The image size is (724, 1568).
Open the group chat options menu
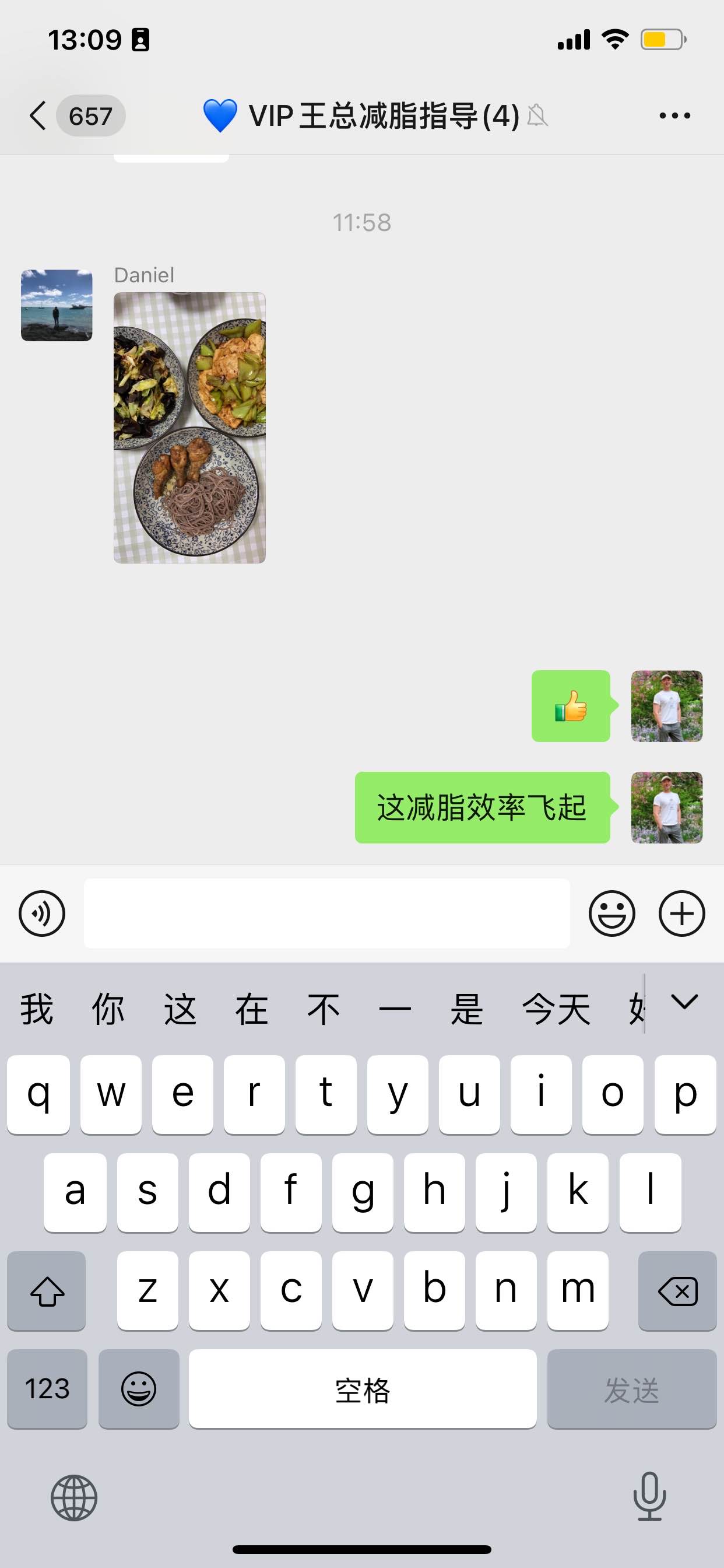tap(674, 116)
